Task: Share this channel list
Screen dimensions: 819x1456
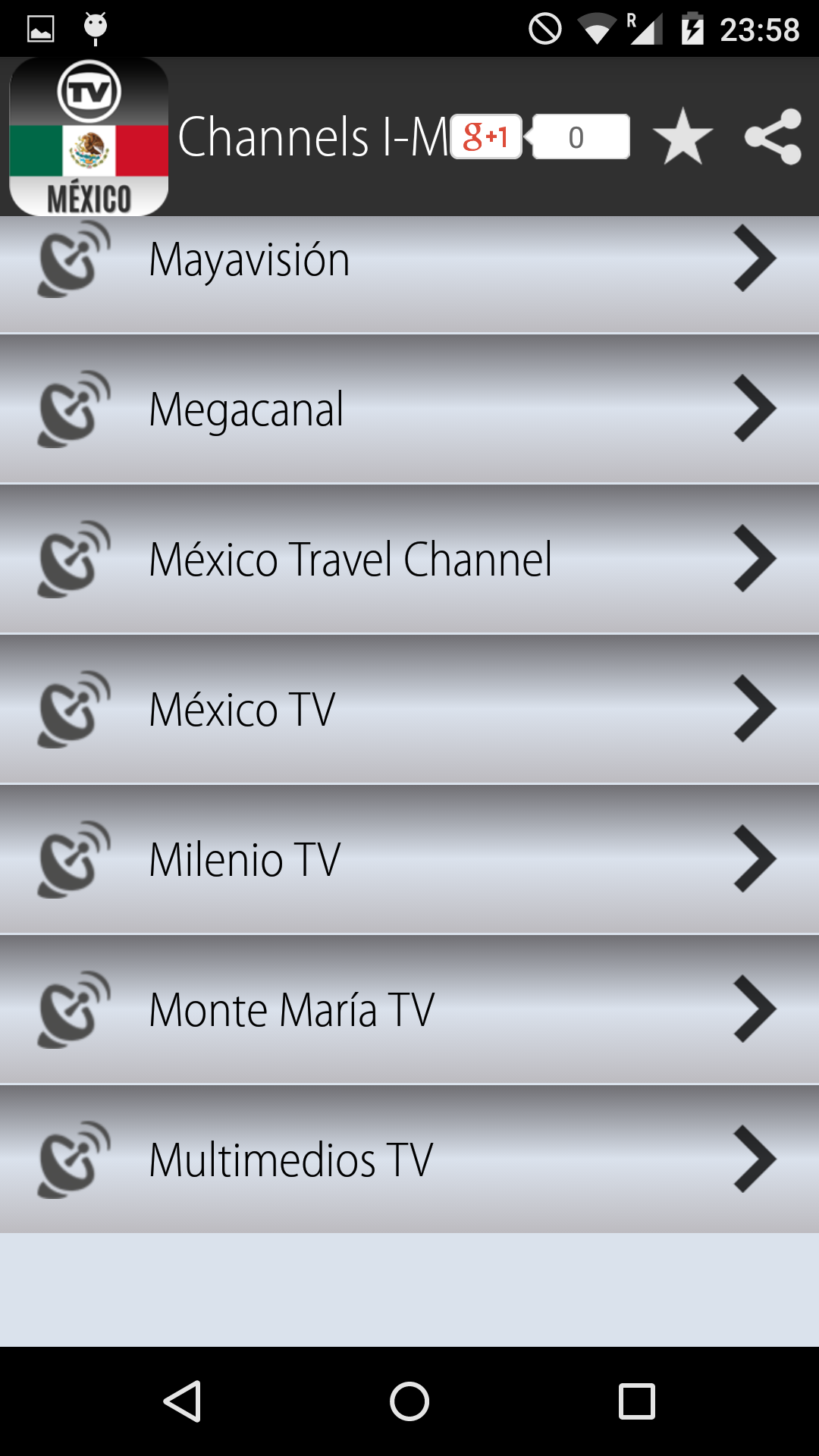Action: (773, 136)
